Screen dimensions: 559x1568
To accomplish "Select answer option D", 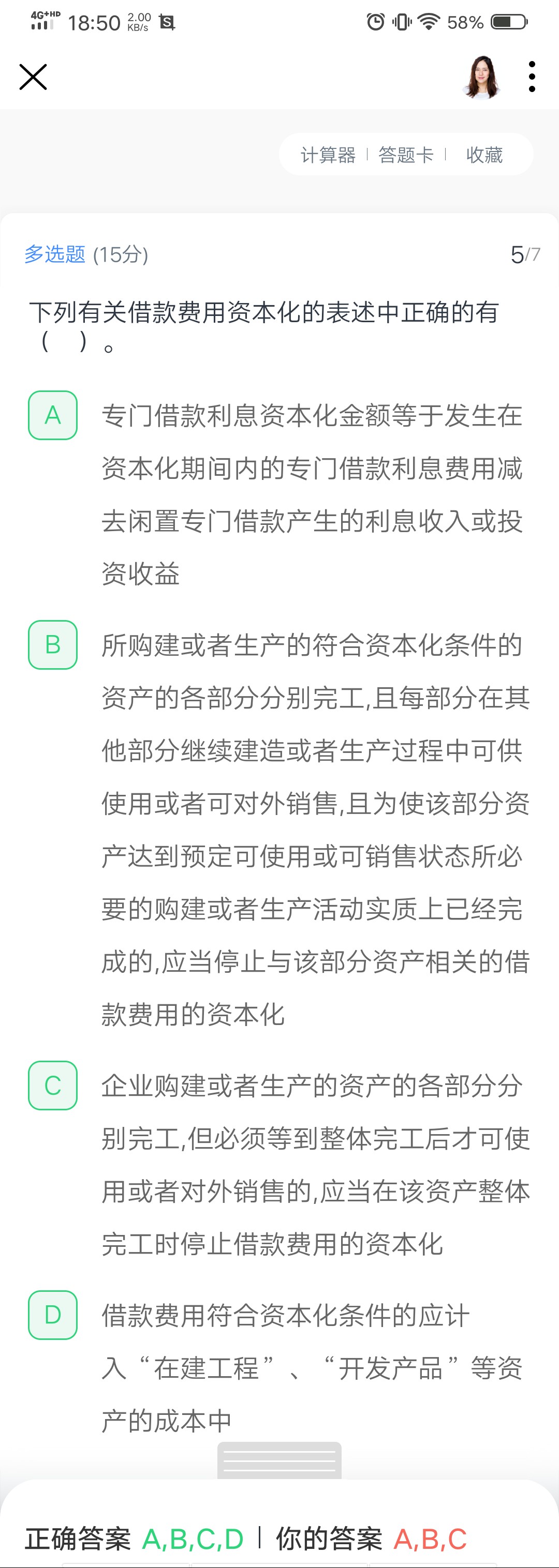I will 53,1315.
